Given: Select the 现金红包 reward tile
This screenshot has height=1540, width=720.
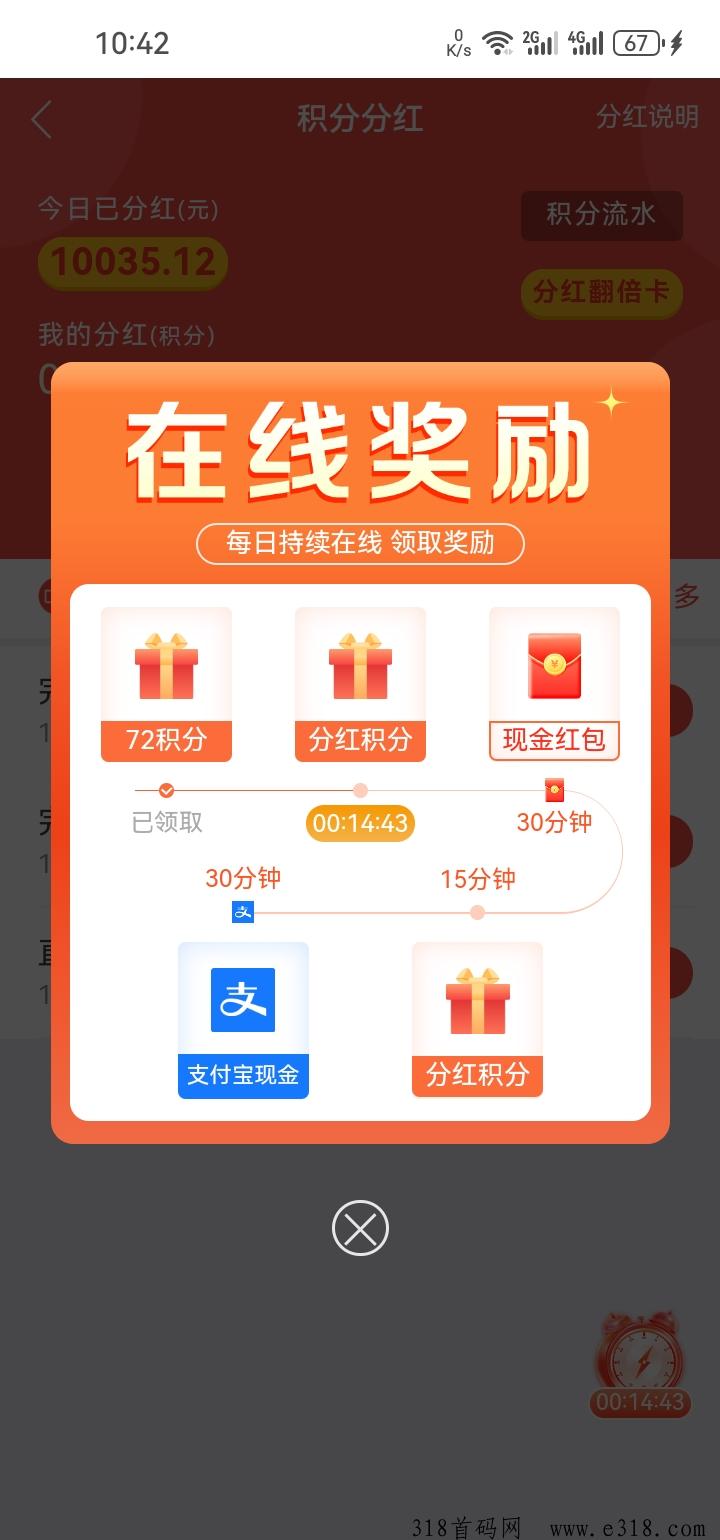Looking at the screenshot, I should (554, 684).
